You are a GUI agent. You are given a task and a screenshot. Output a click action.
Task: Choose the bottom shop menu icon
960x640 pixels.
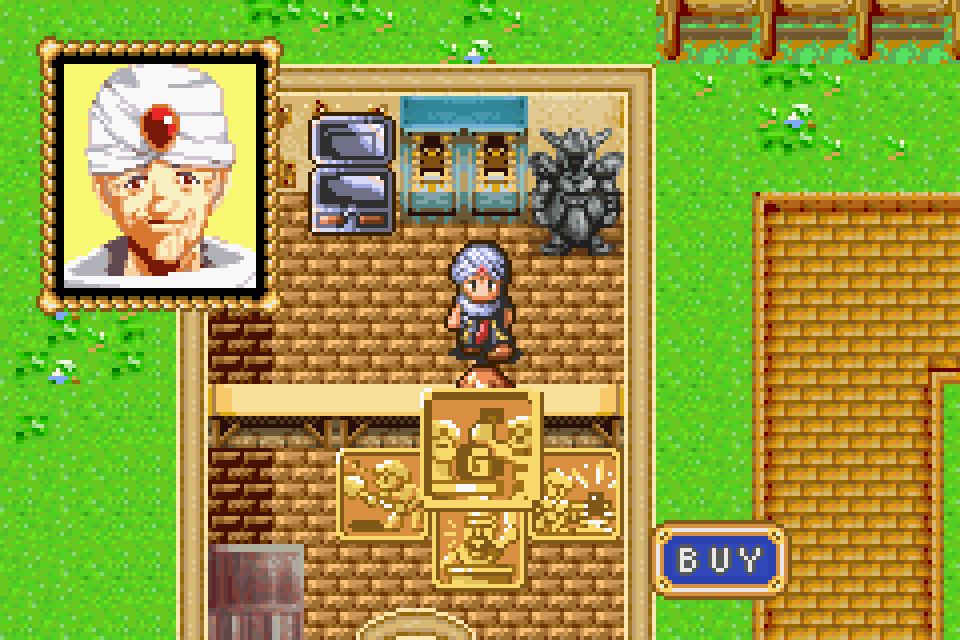[479, 548]
